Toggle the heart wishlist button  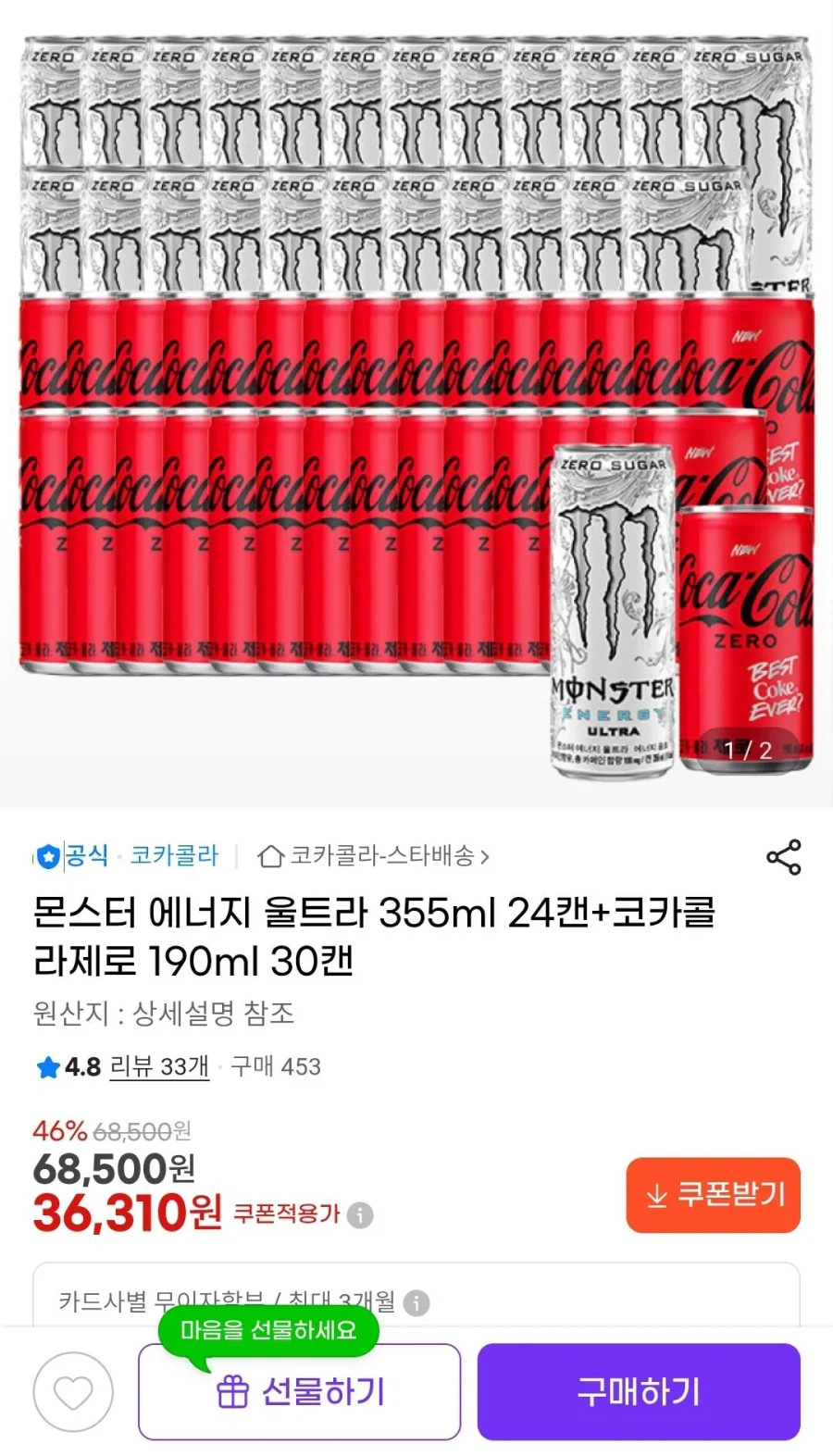[73, 1390]
